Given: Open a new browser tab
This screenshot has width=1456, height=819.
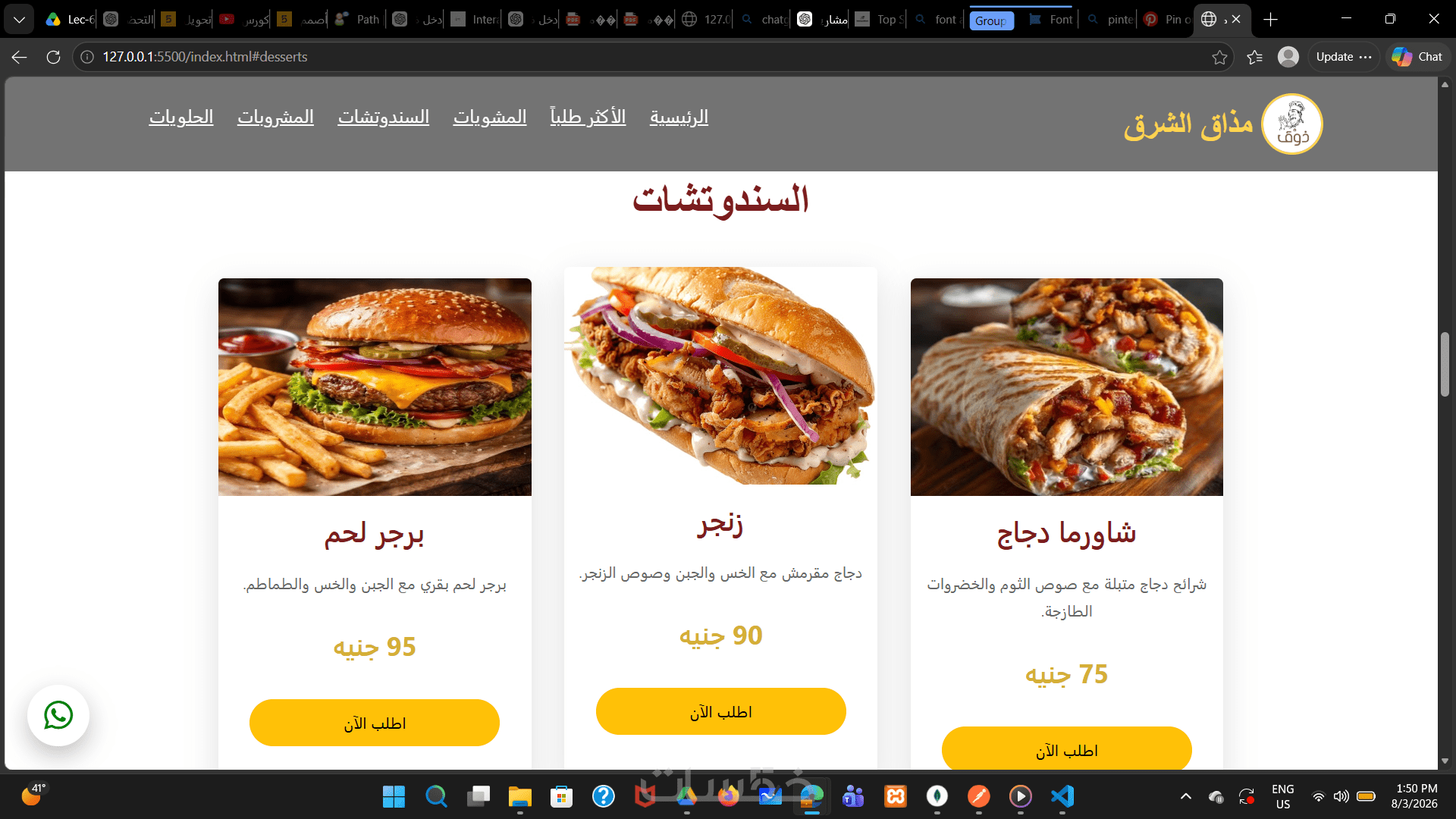Looking at the screenshot, I should click(x=1271, y=19).
